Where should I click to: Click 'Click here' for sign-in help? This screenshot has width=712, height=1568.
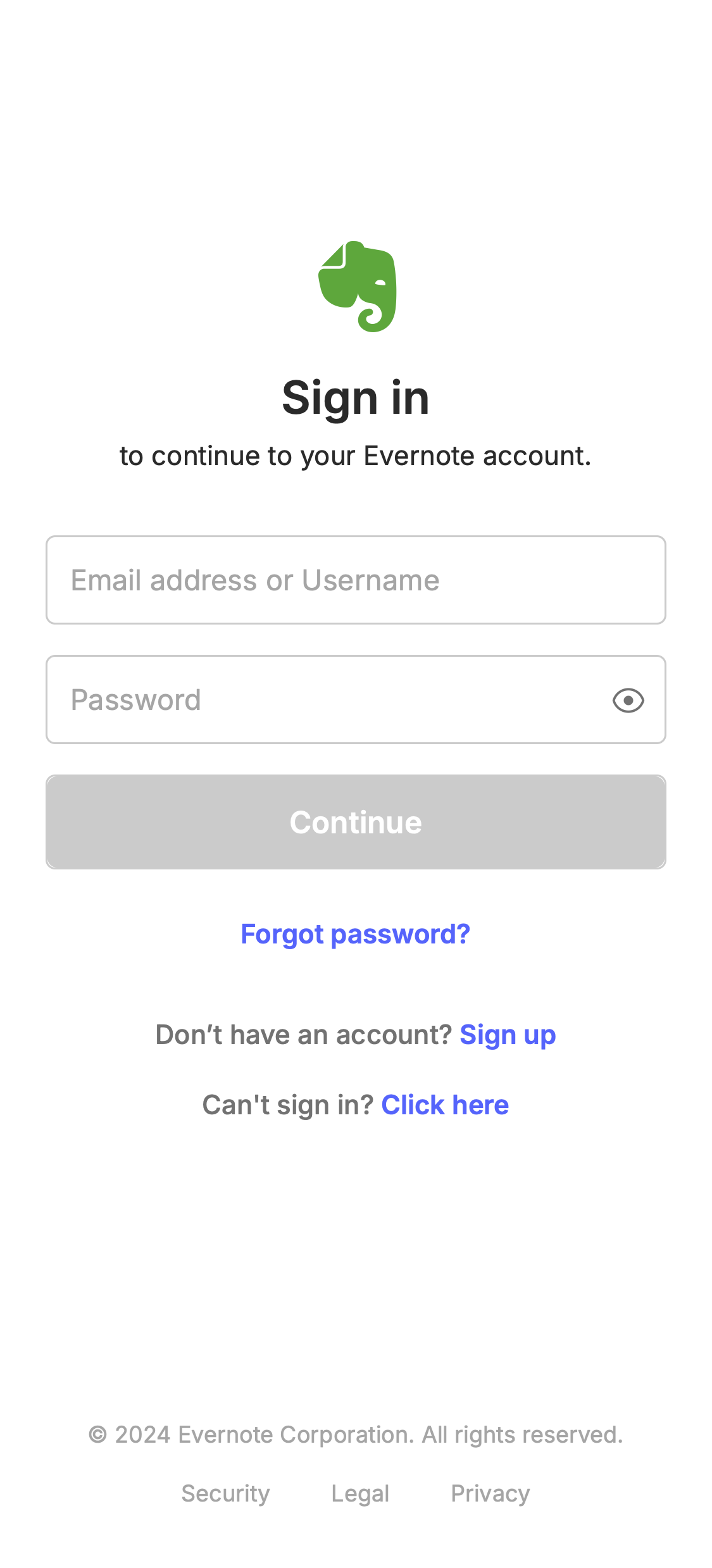click(x=445, y=1104)
